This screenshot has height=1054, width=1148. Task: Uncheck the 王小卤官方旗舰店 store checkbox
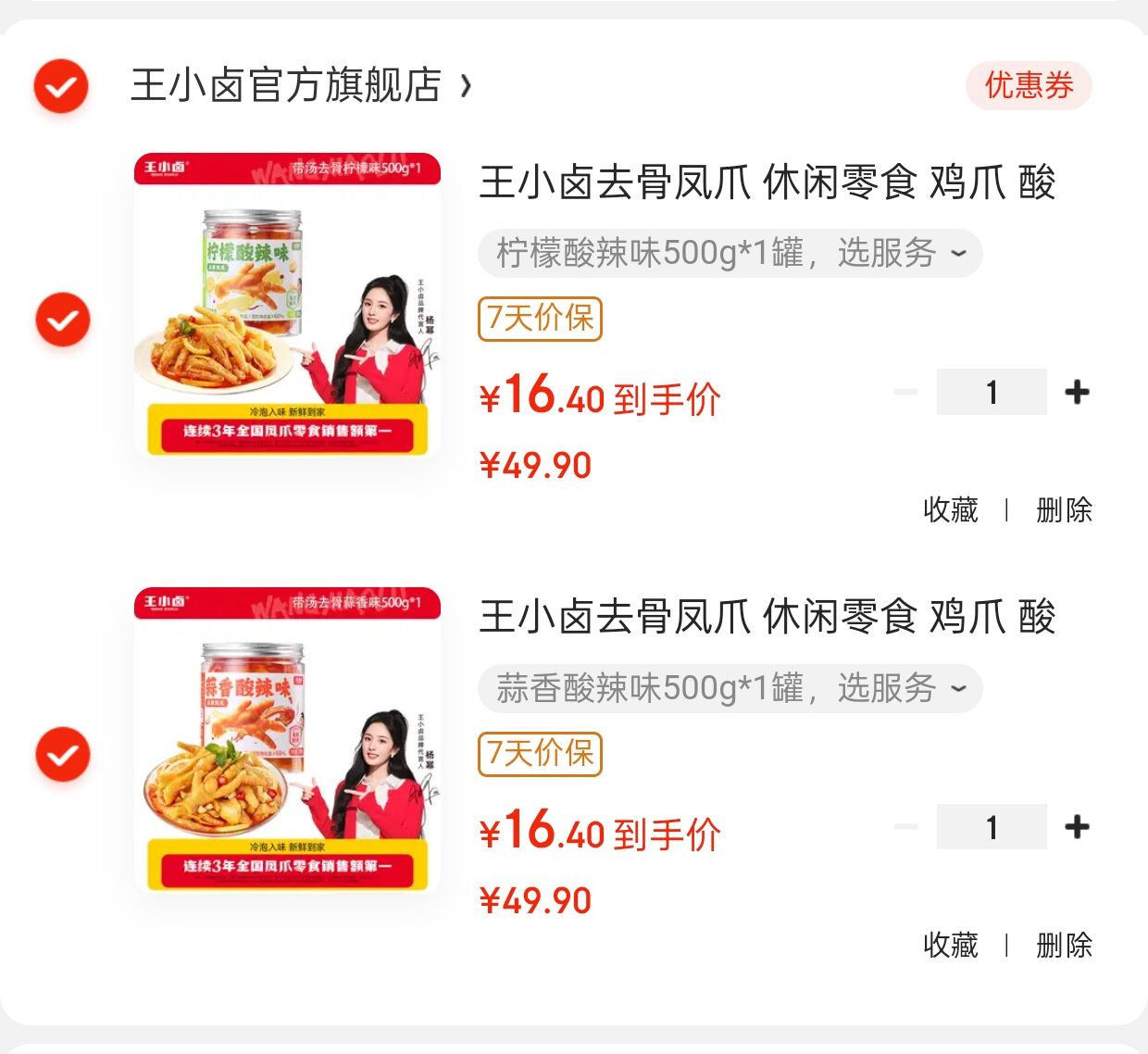(x=61, y=86)
